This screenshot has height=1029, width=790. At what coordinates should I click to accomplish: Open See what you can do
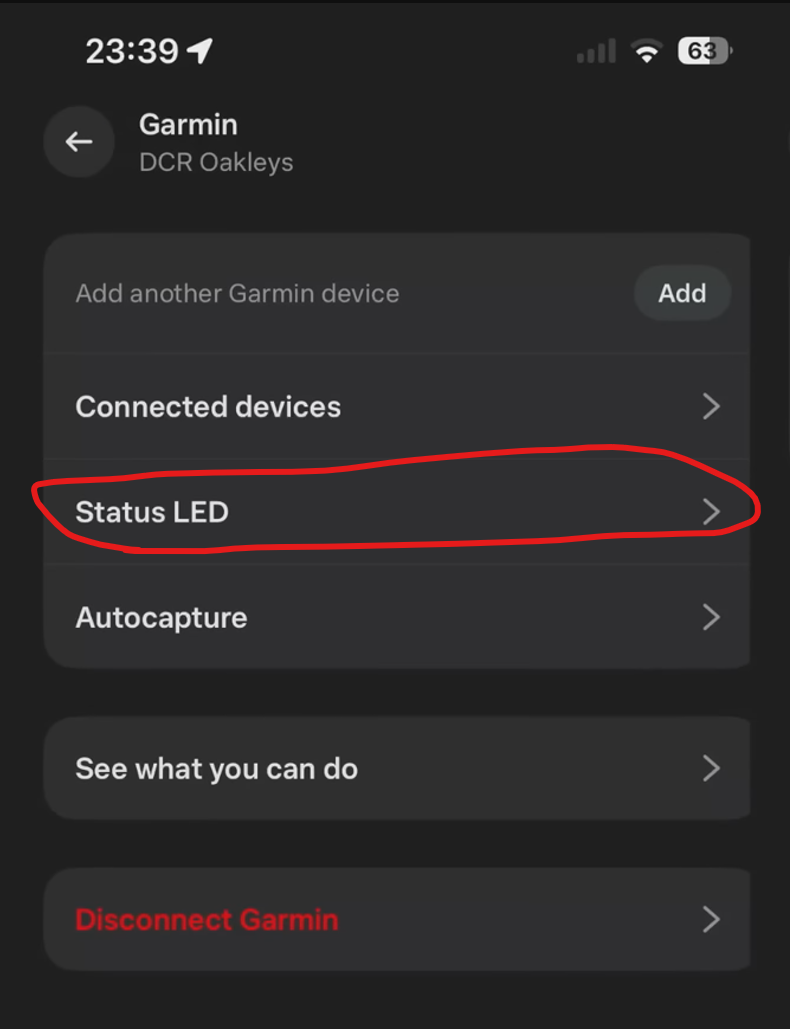(397, 768)
